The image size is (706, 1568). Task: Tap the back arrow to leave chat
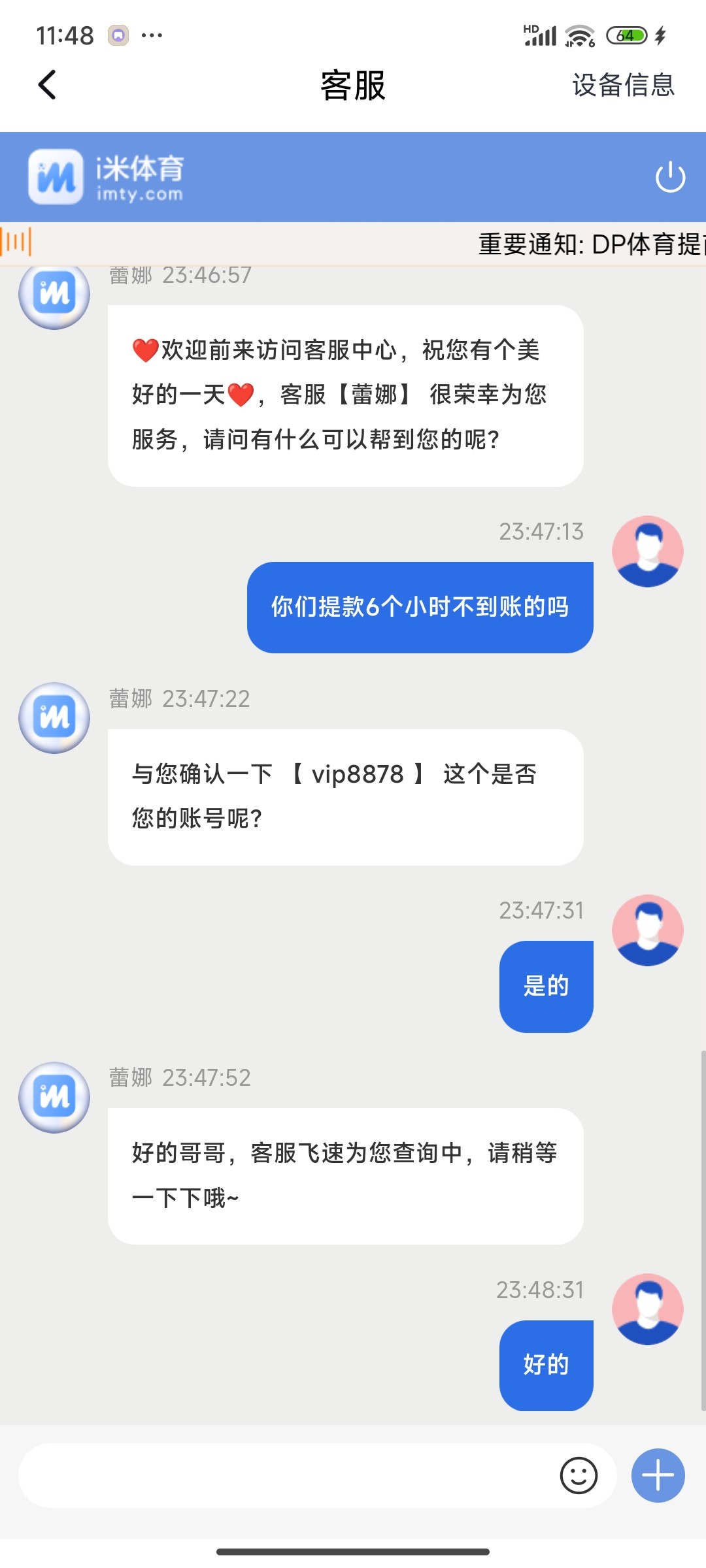point(46,85)
